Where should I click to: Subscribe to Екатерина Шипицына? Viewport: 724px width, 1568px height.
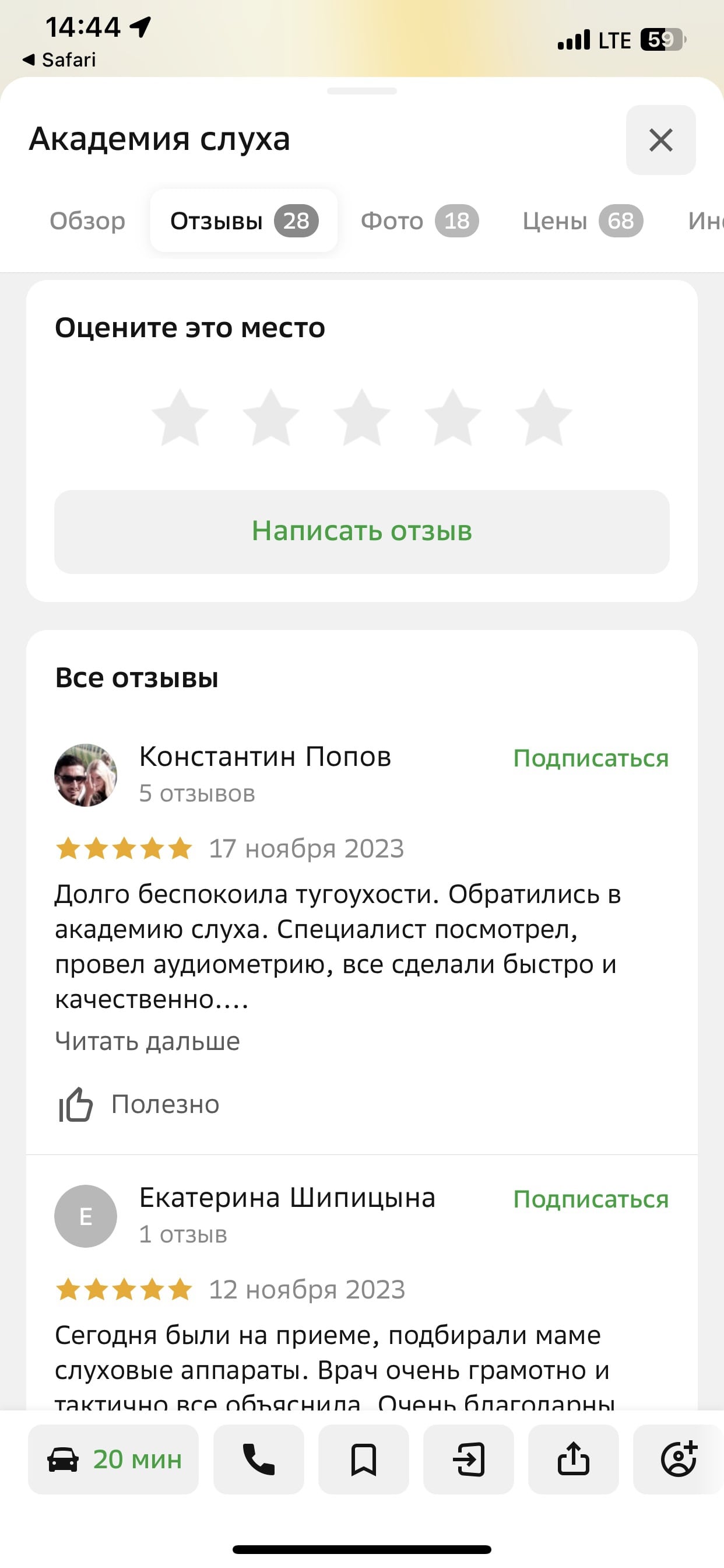tap(590, 1199)
